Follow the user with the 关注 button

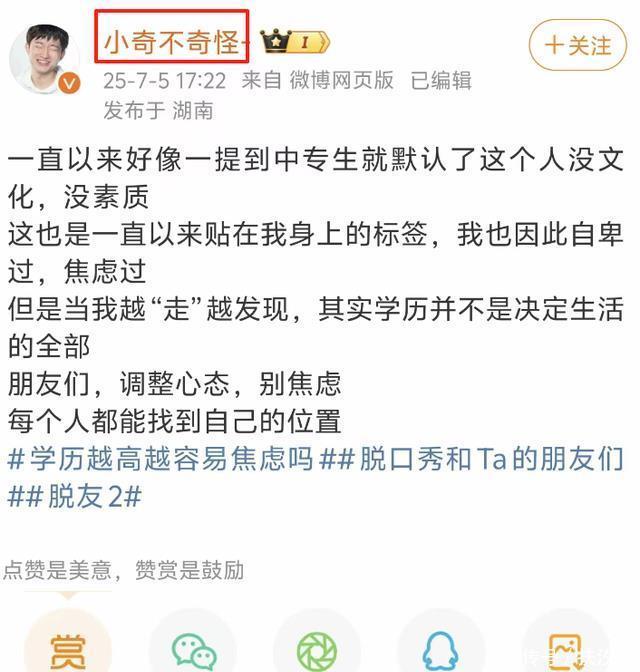coord(577,45)
